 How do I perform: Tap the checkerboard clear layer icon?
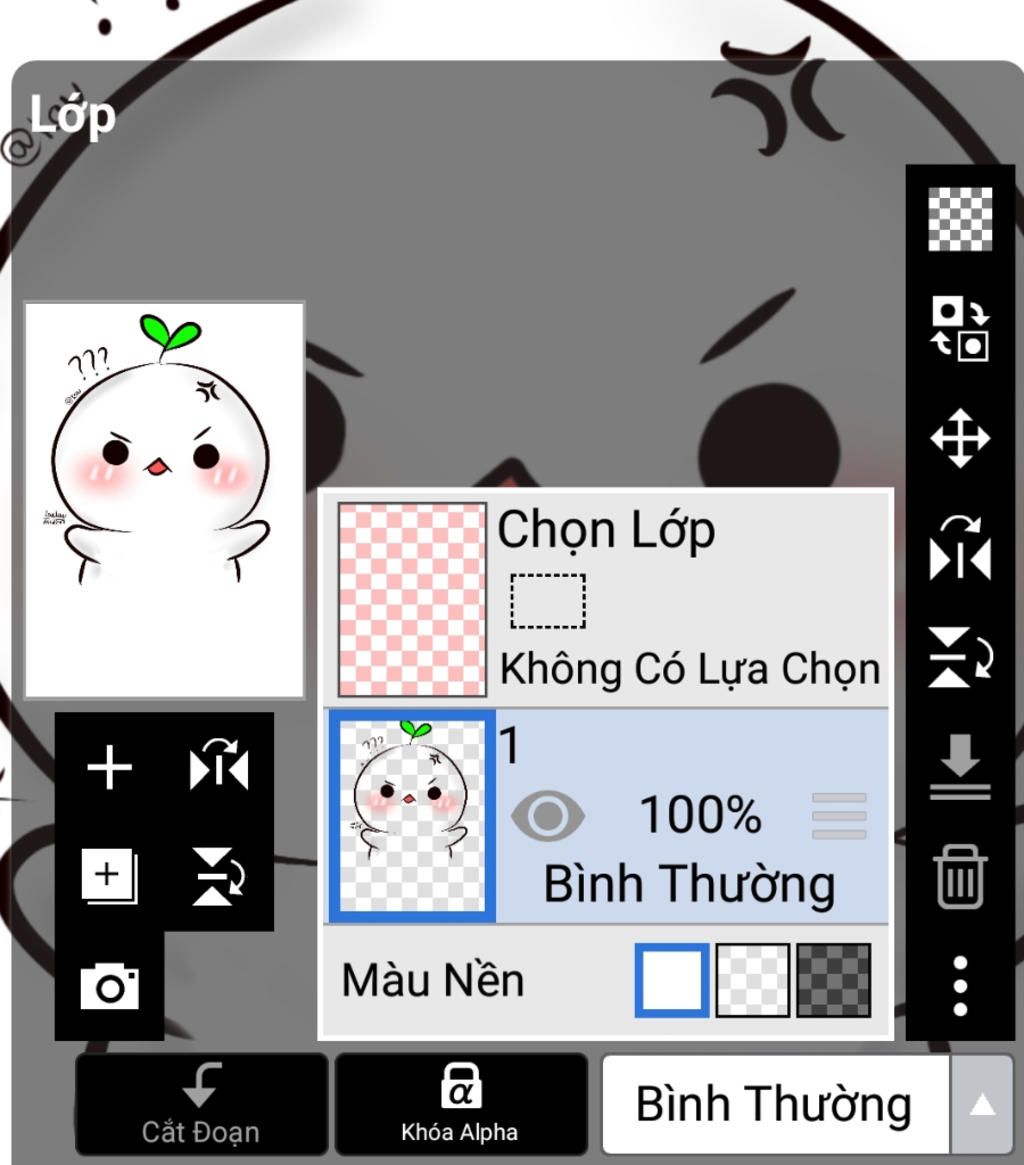pos(960,218)
